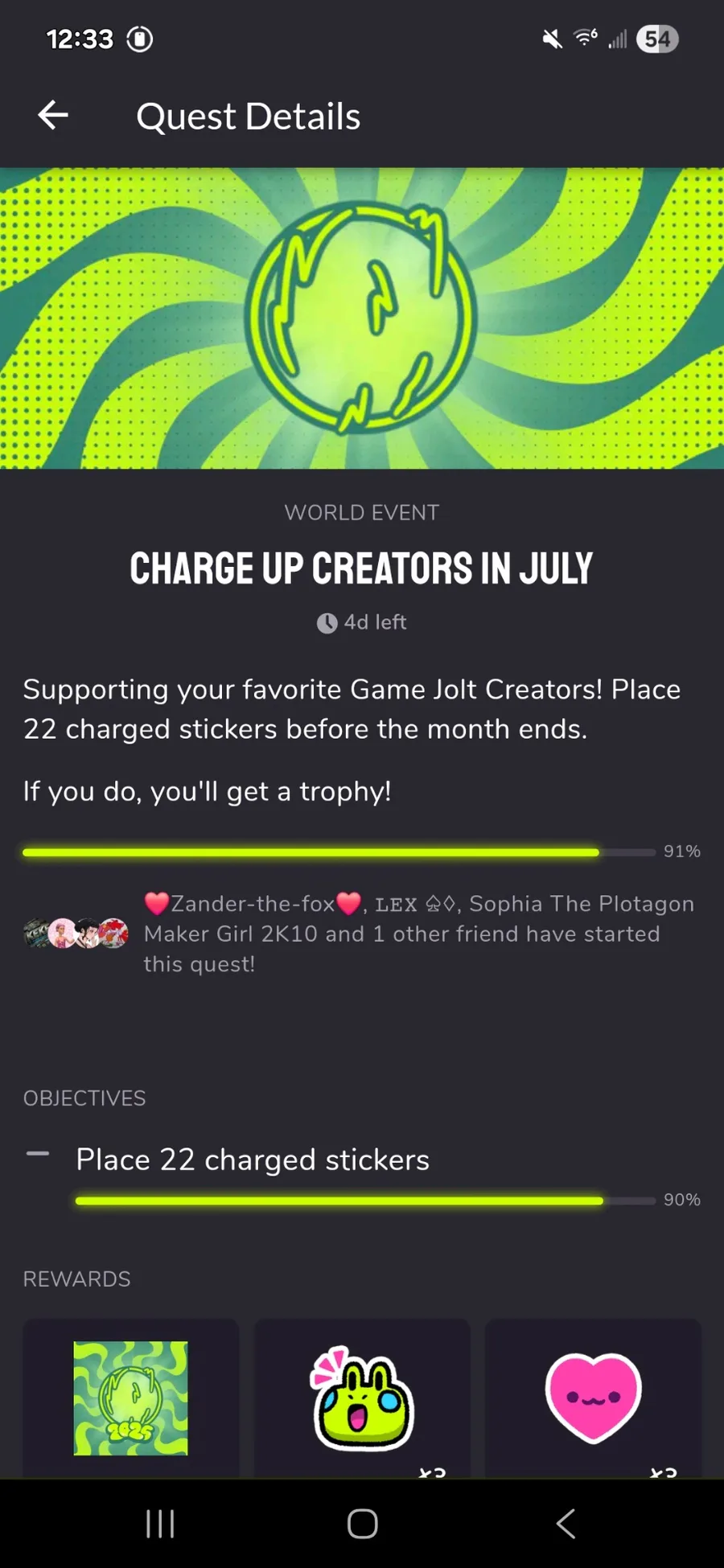The image size is (724, 1568).
Task: Tap the system back button
Action: 566,1523
